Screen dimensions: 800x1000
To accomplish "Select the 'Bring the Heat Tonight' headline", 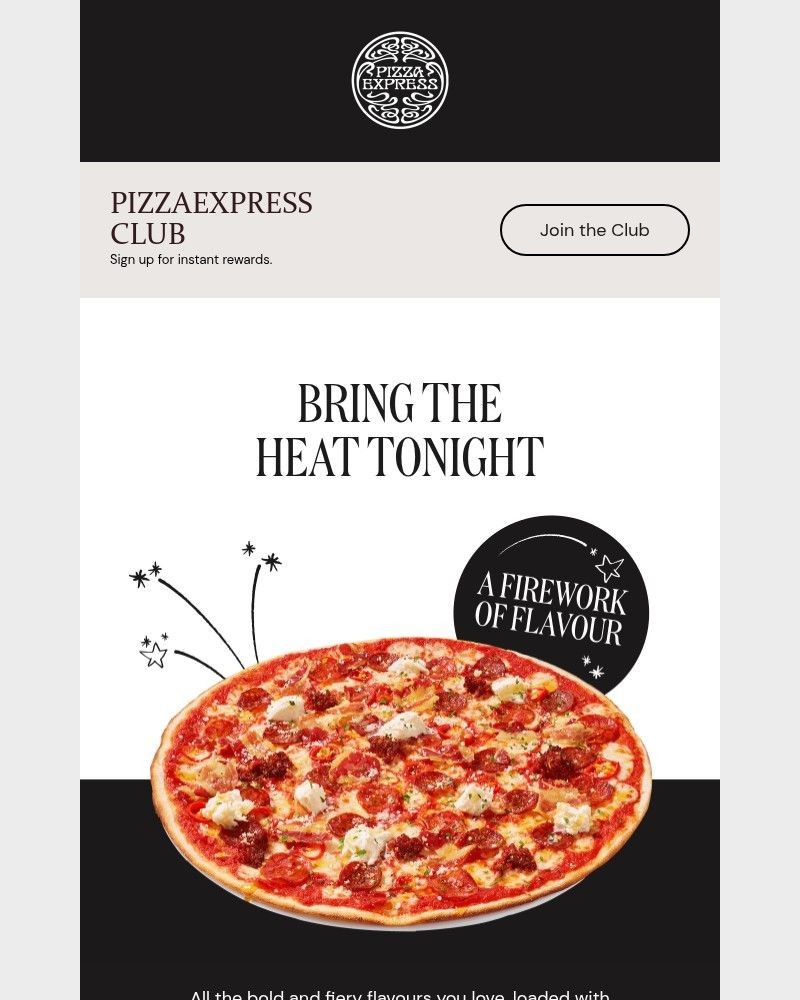I will click(x=399, y=430).
